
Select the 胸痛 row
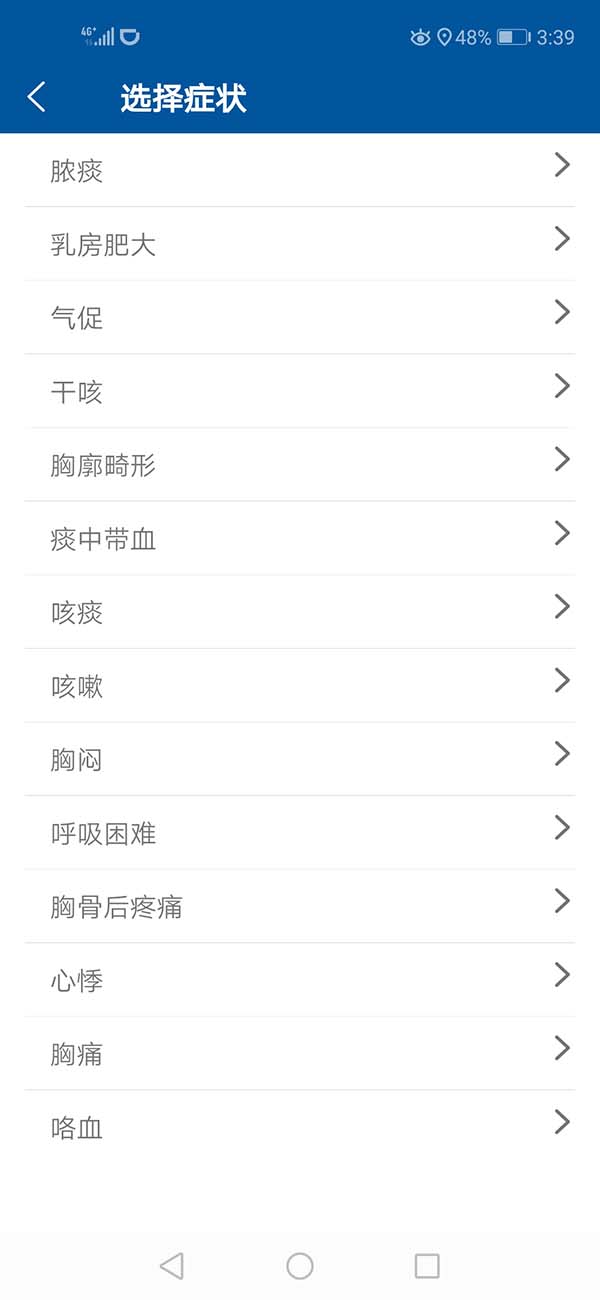(300, 1054)
